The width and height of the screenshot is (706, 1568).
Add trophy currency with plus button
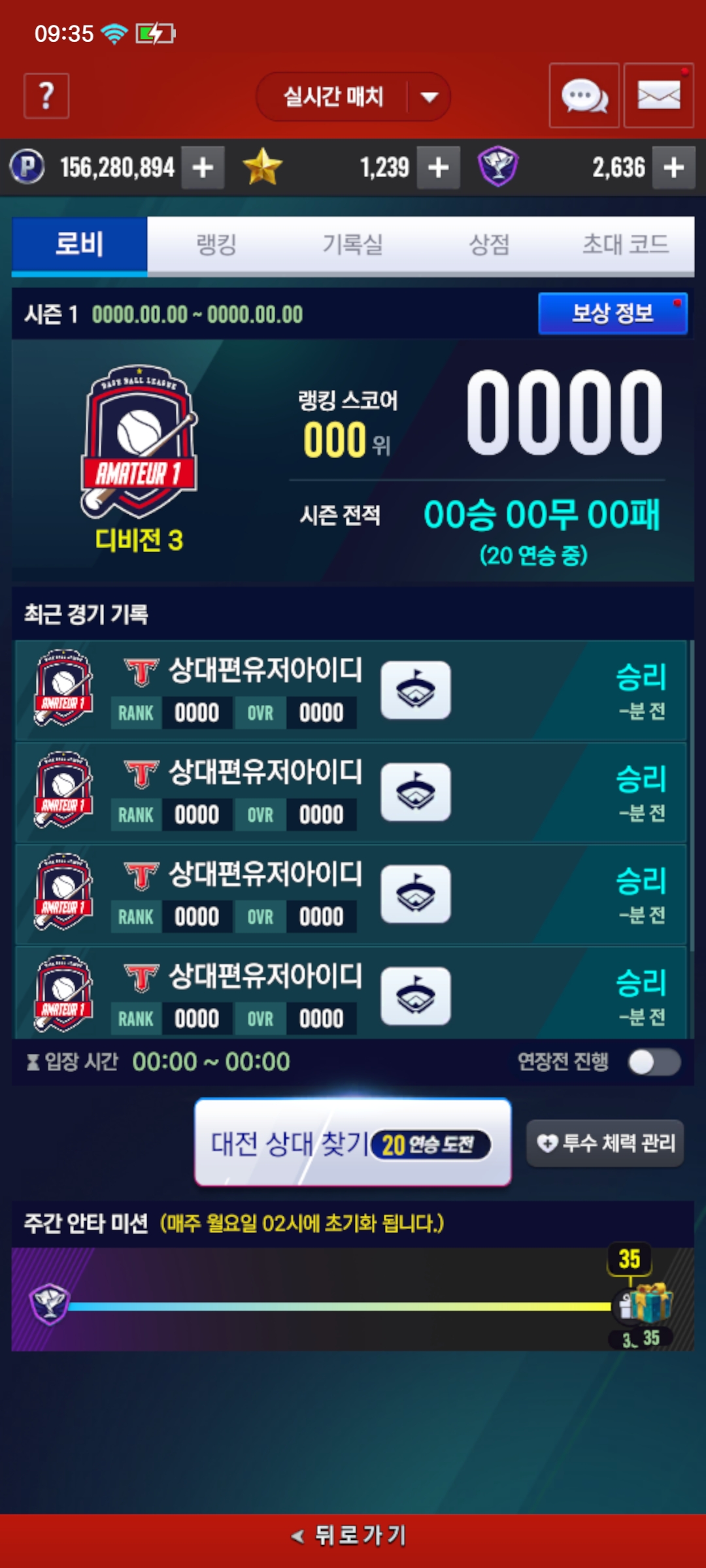tap(673, 168)
